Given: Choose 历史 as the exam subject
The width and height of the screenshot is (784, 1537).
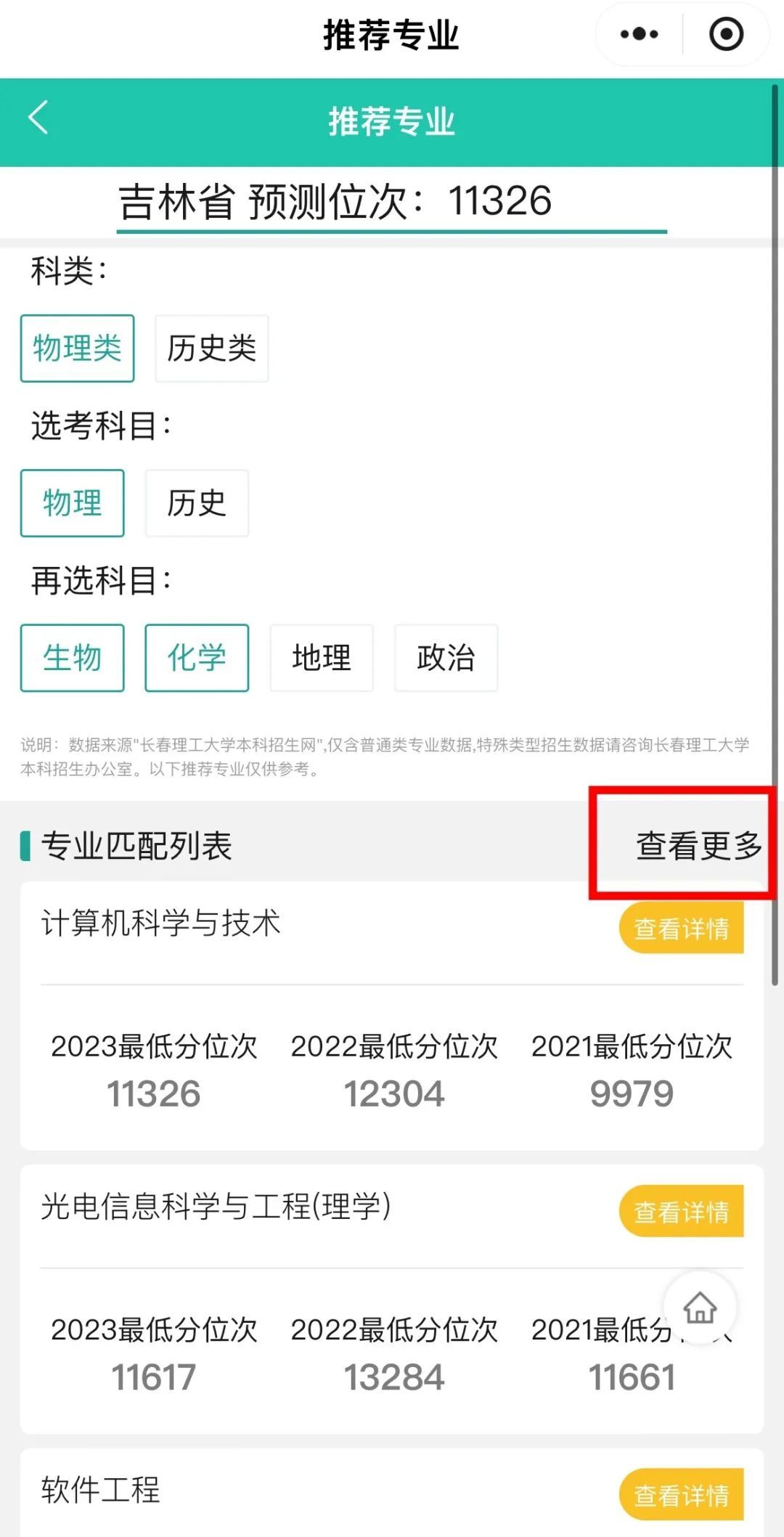Looking at the screenshot, I should (197, 503).
